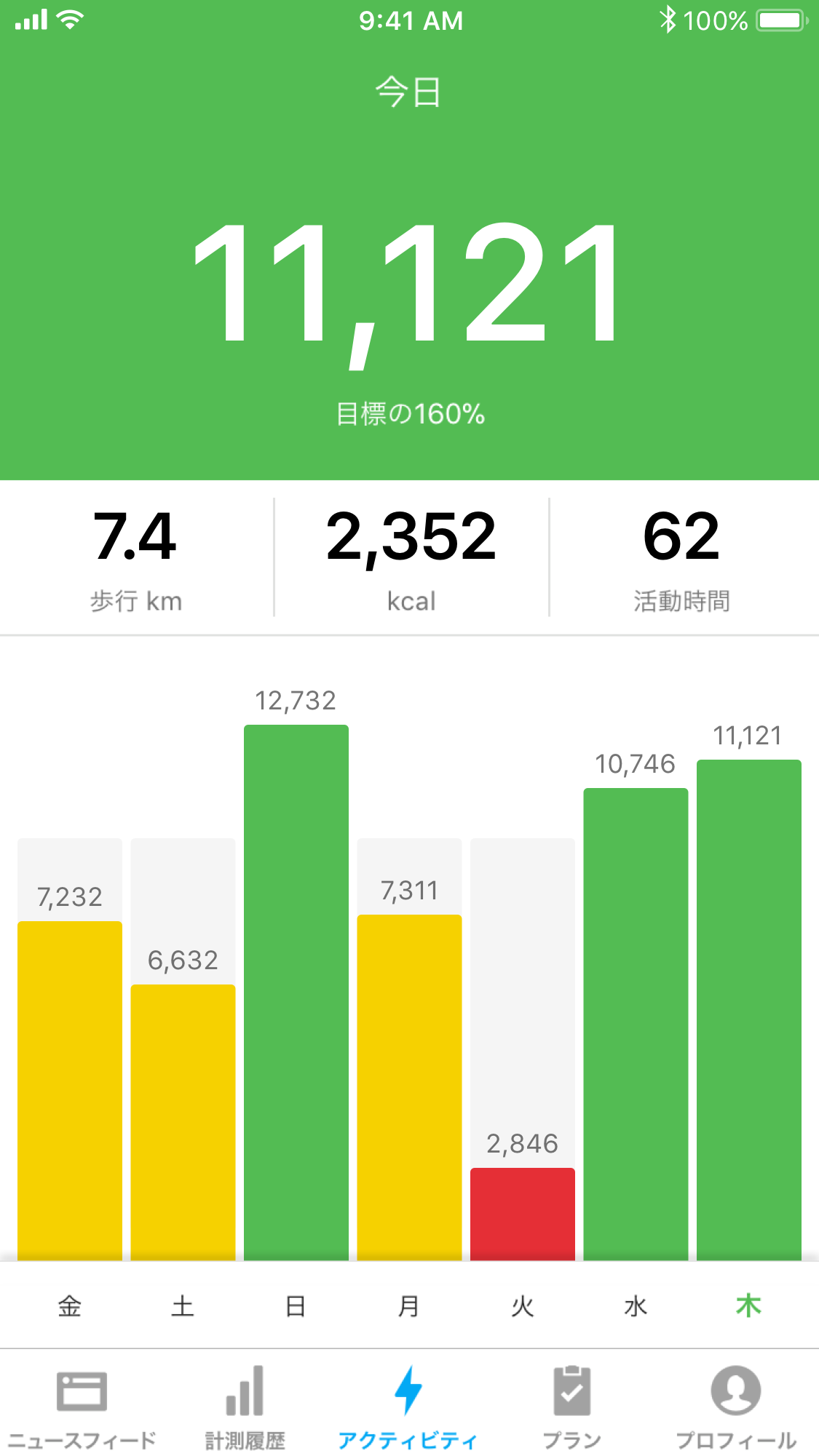Viewport: 819px width, 1456px height.
Task: Select the 木 bar with 11,121 steps
Action: pos(749,1010)
